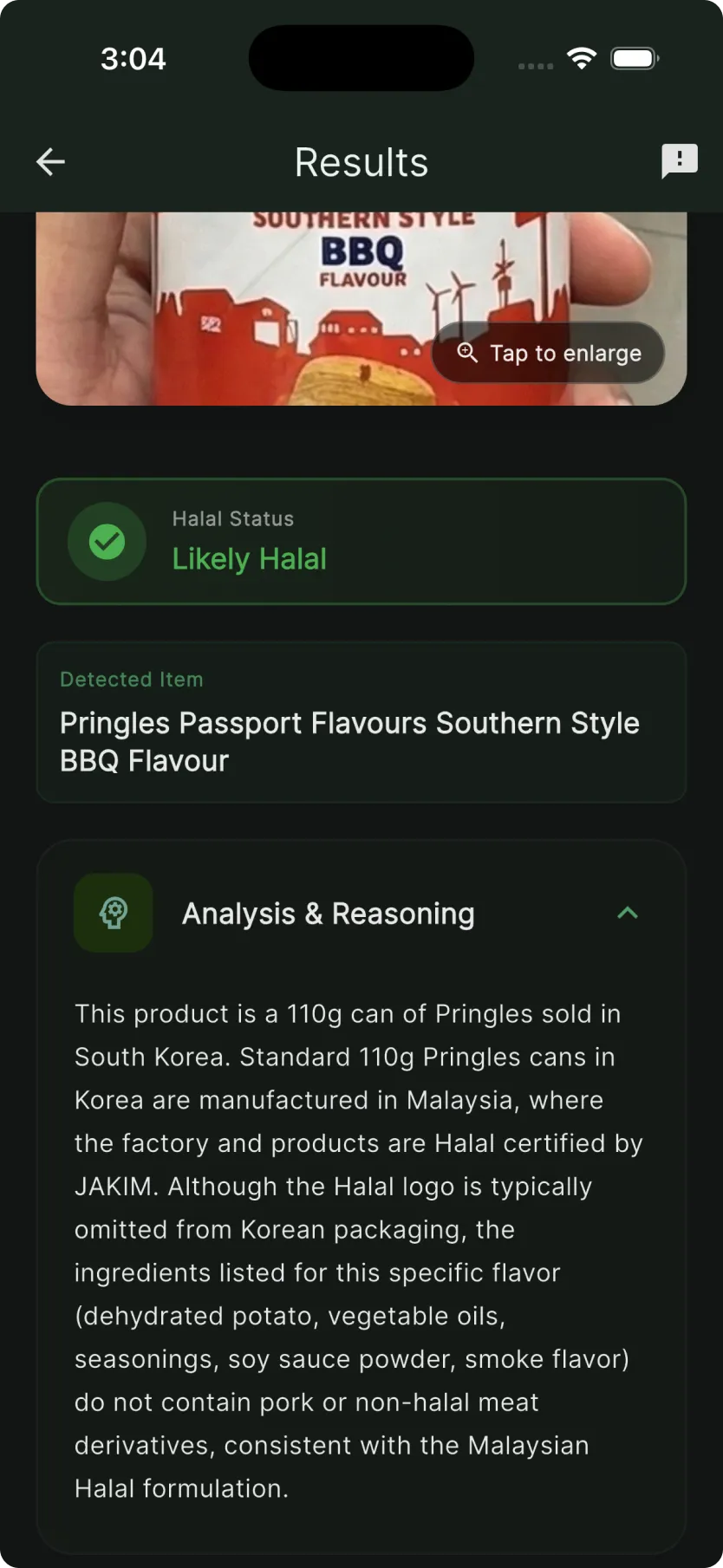The width and height of the screenshot is (723, 1568).
Task: Tap the Likely Halal status text
Action: click(249, 558)
